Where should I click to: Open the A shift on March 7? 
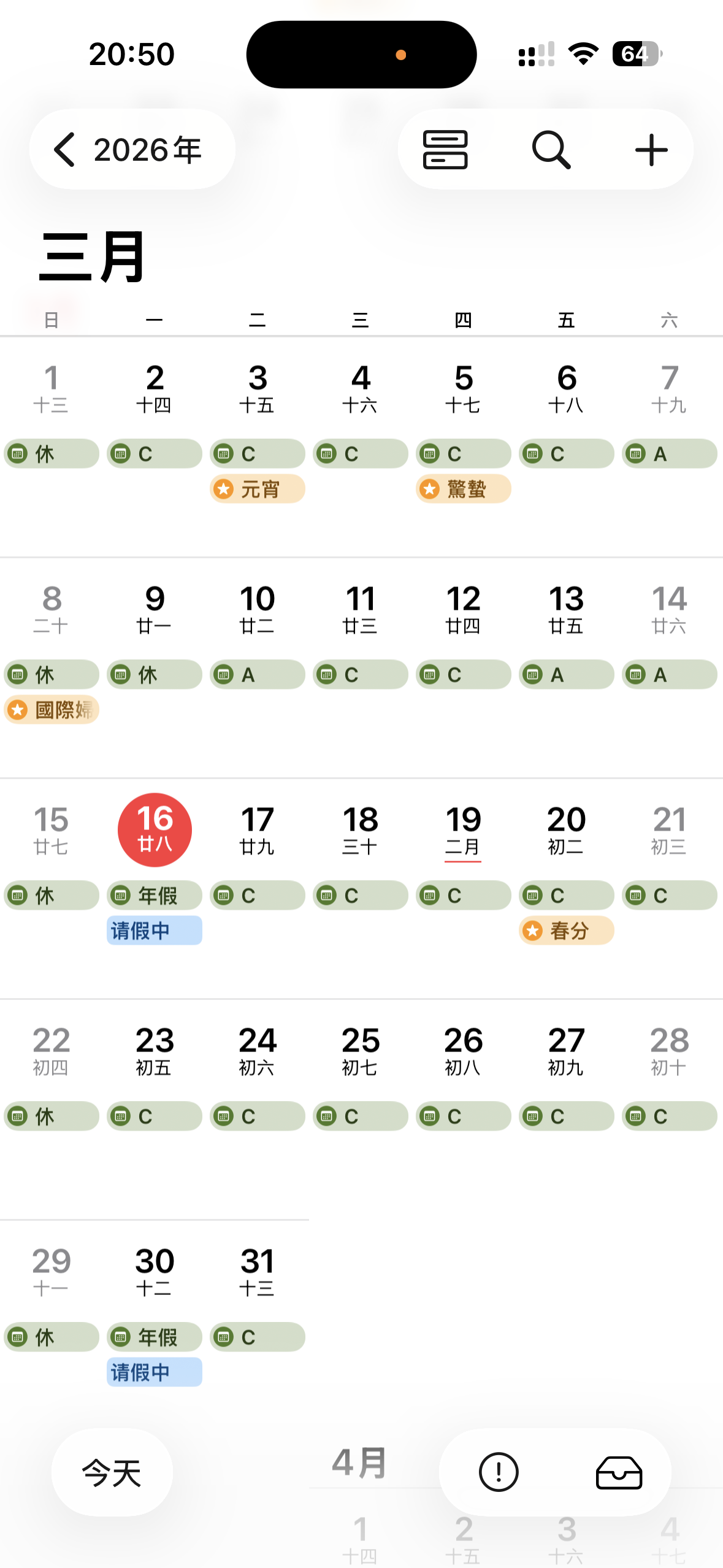pos(670,454)
